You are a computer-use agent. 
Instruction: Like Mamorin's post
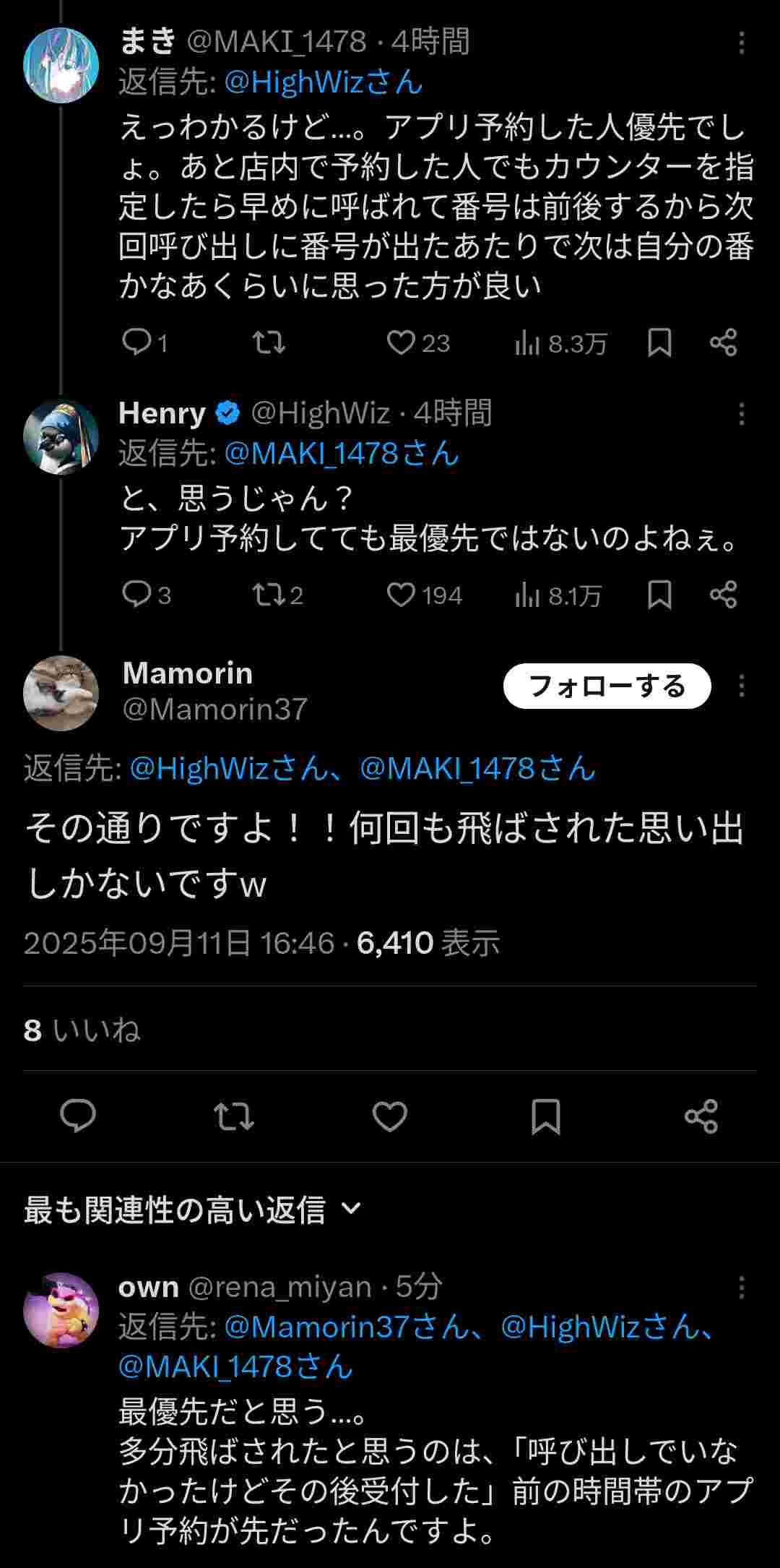click(390, 1116)
